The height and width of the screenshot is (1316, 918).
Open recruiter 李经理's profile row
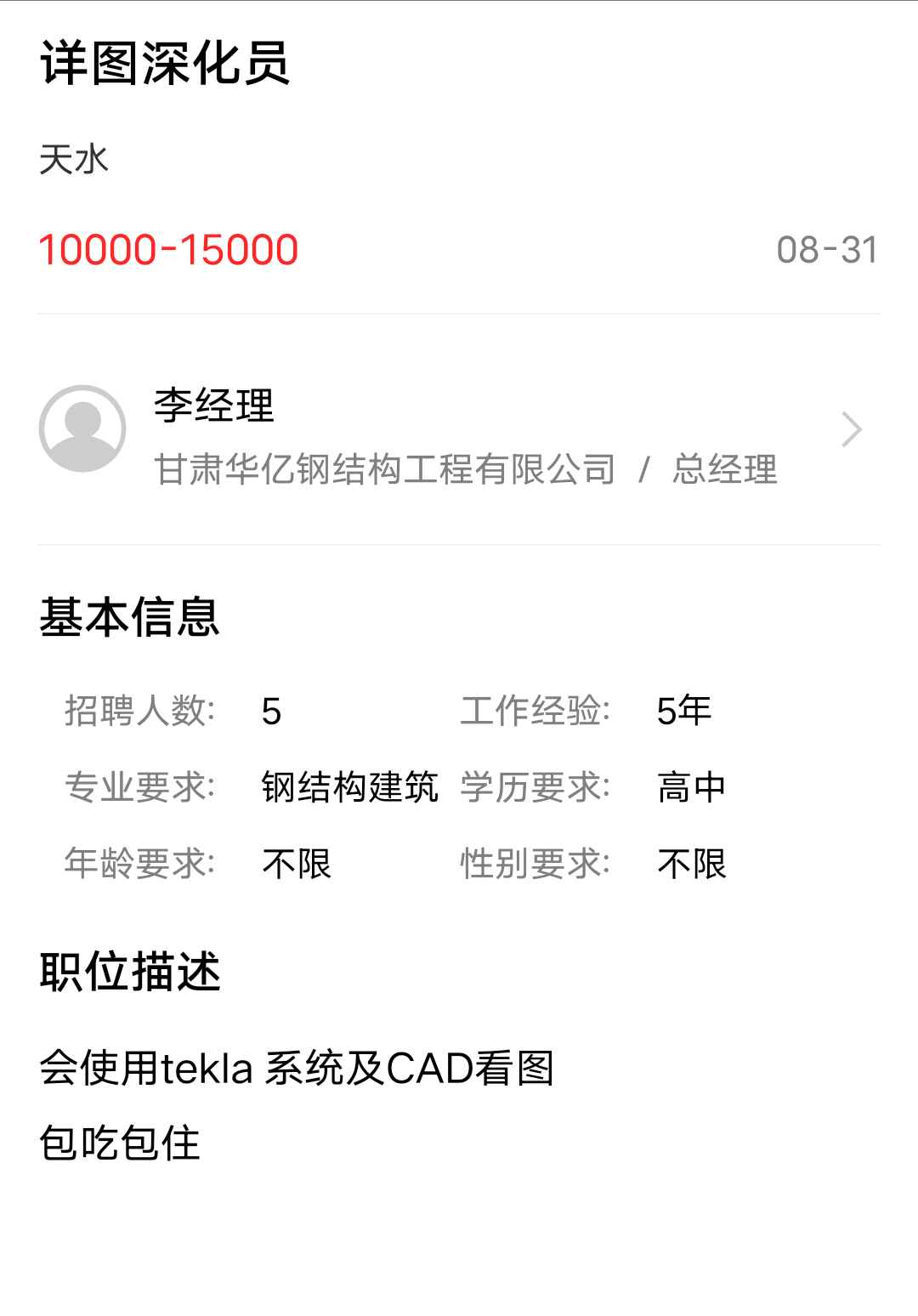click(x=459, y=430)
